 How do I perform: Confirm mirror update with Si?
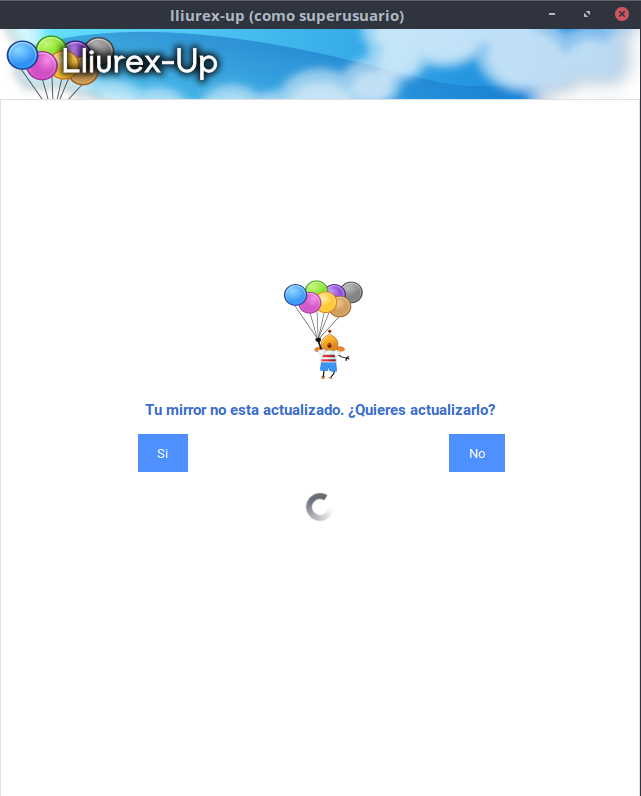[163, 453]
